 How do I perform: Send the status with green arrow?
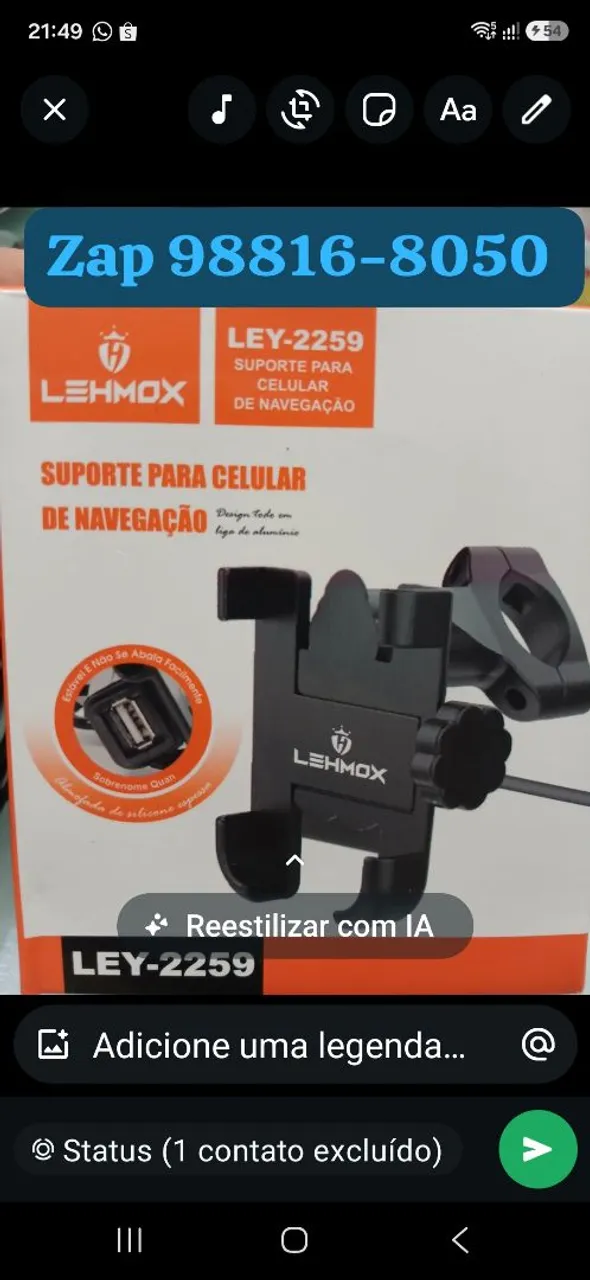(x=538, y=1149)
